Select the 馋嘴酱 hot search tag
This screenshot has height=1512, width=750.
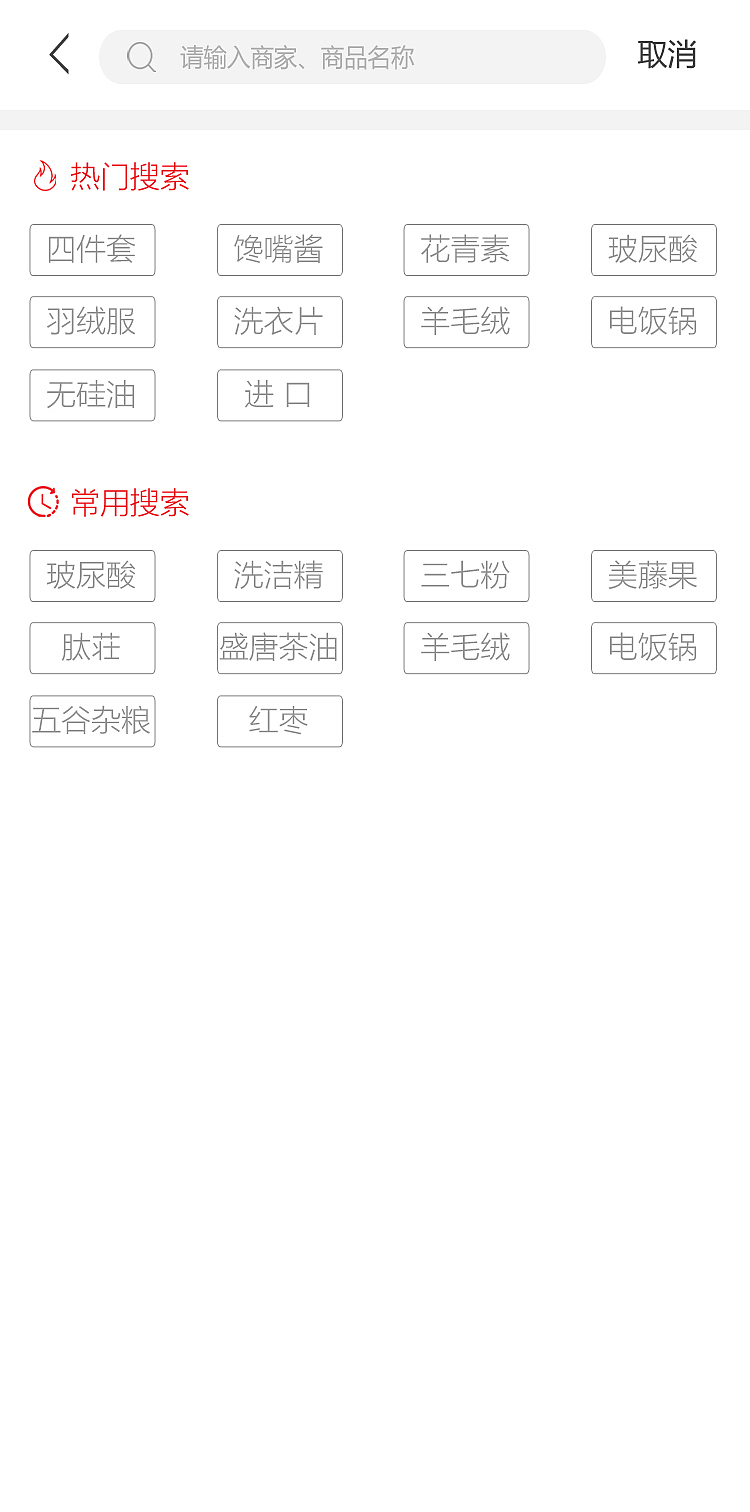tap(279, 250)
